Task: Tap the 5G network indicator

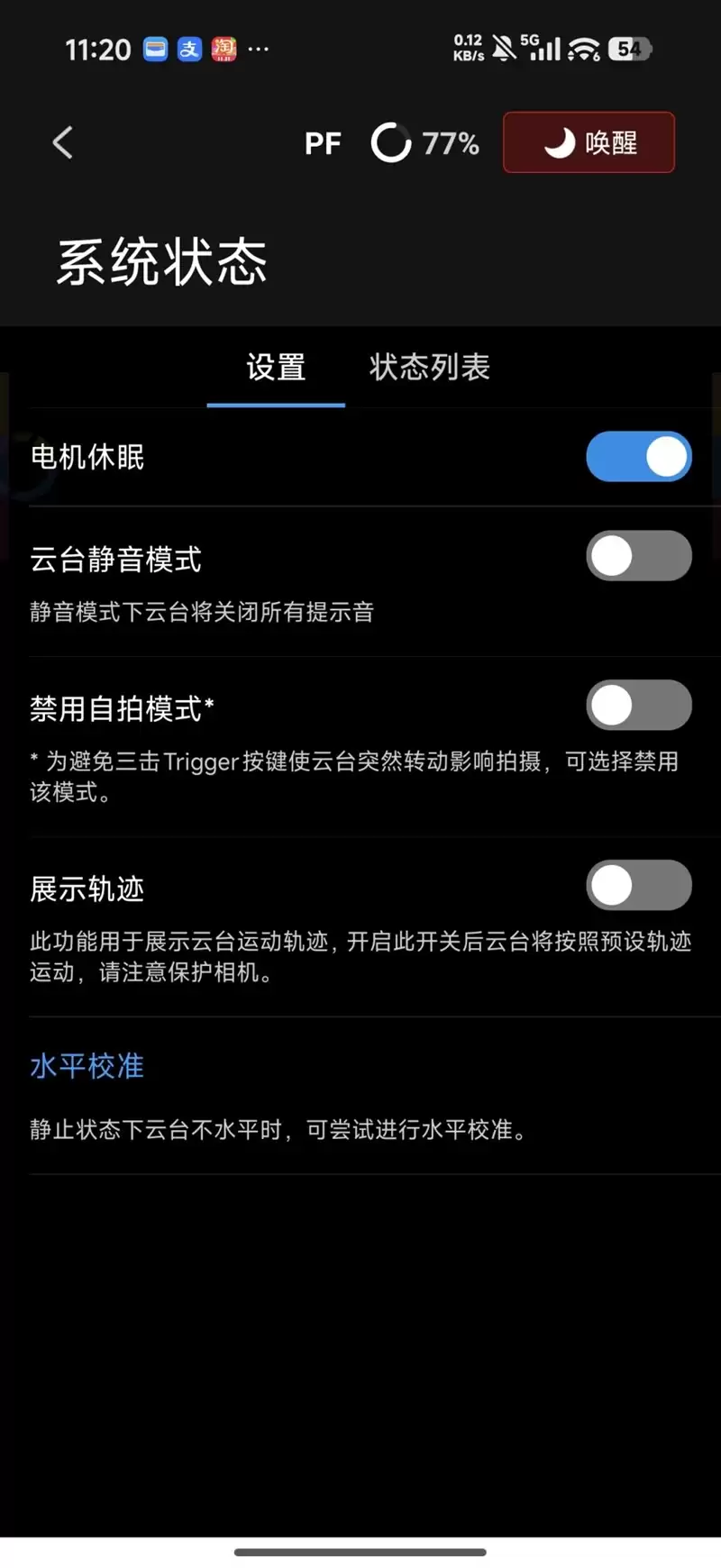Action: (530, 40)
